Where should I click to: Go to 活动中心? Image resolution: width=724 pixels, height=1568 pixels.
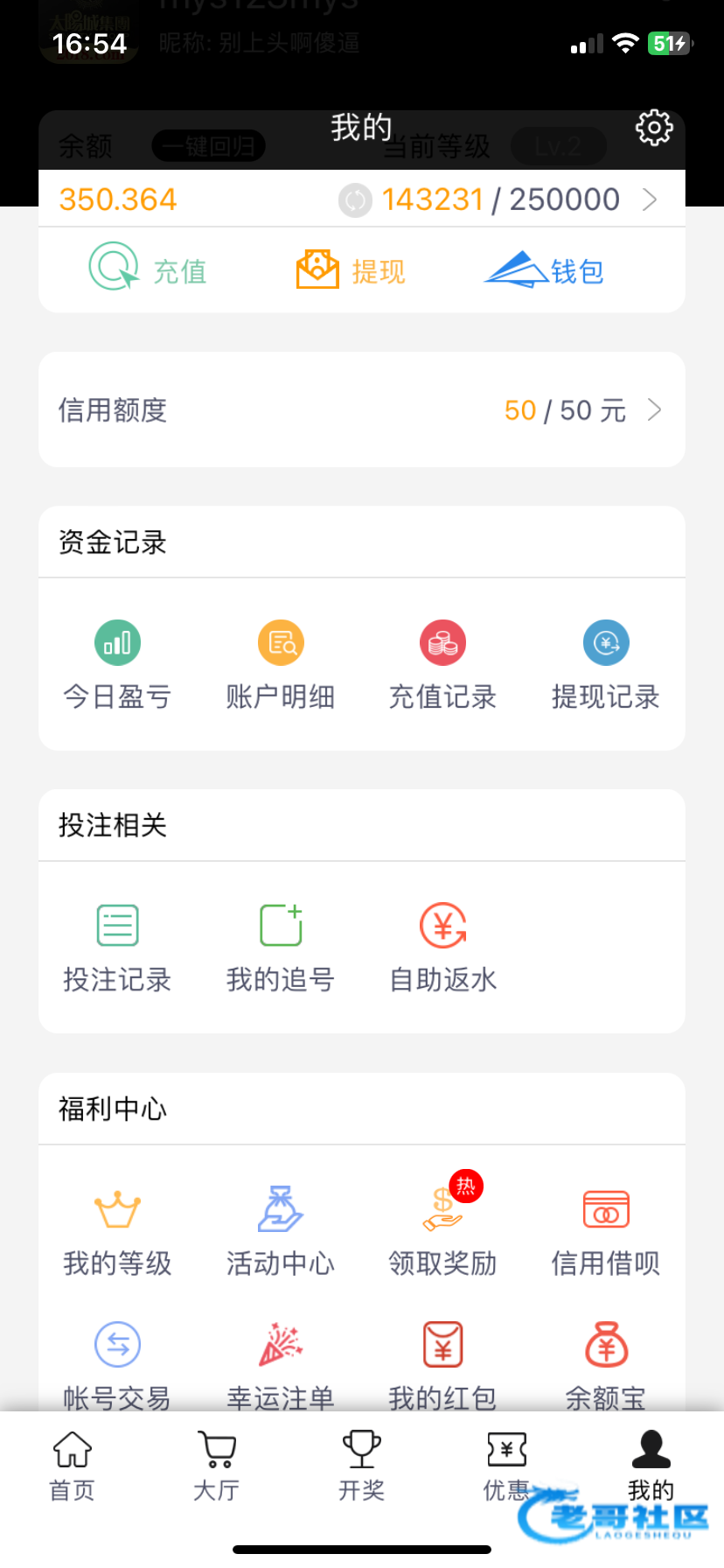(x=281, y=1230)
